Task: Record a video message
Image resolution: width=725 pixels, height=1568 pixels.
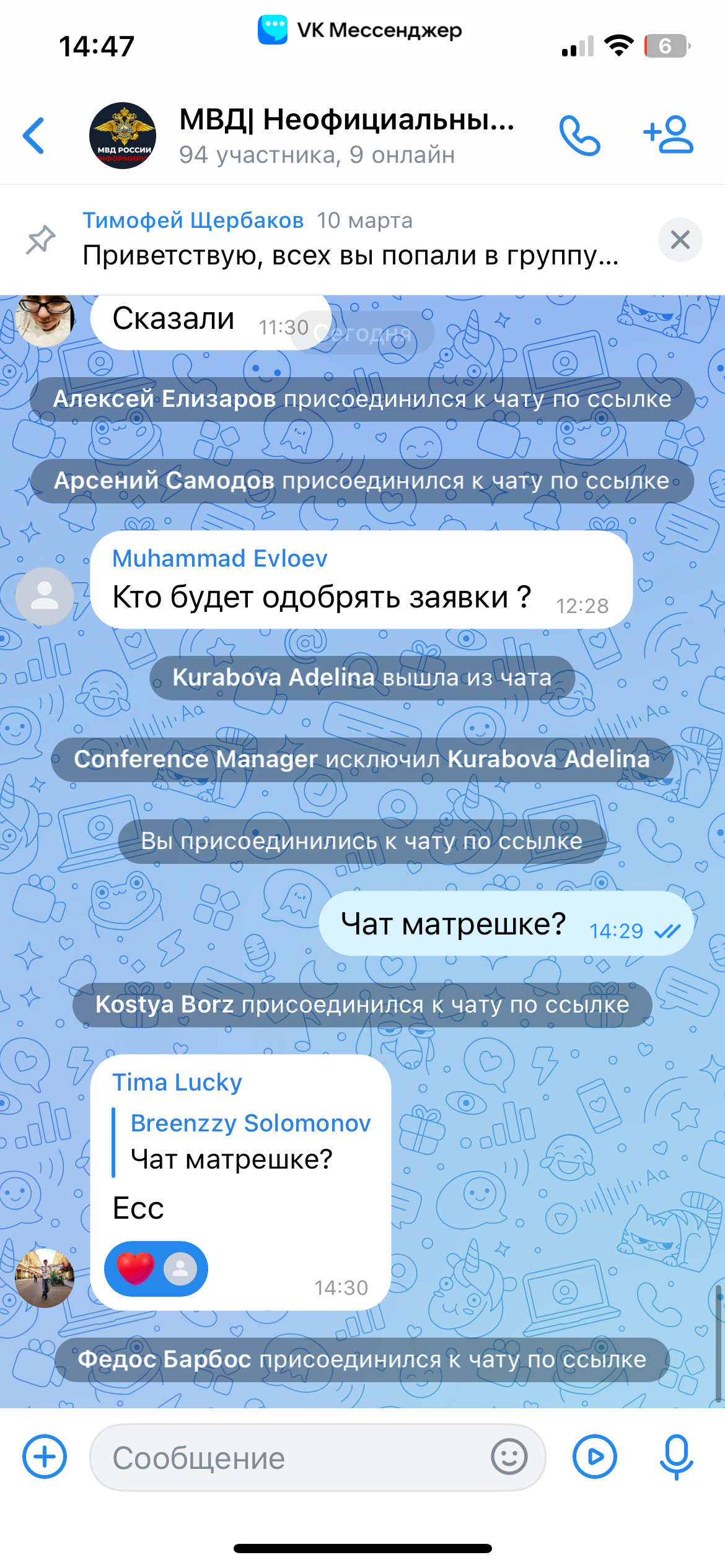Action: (x=595, y=1457)
